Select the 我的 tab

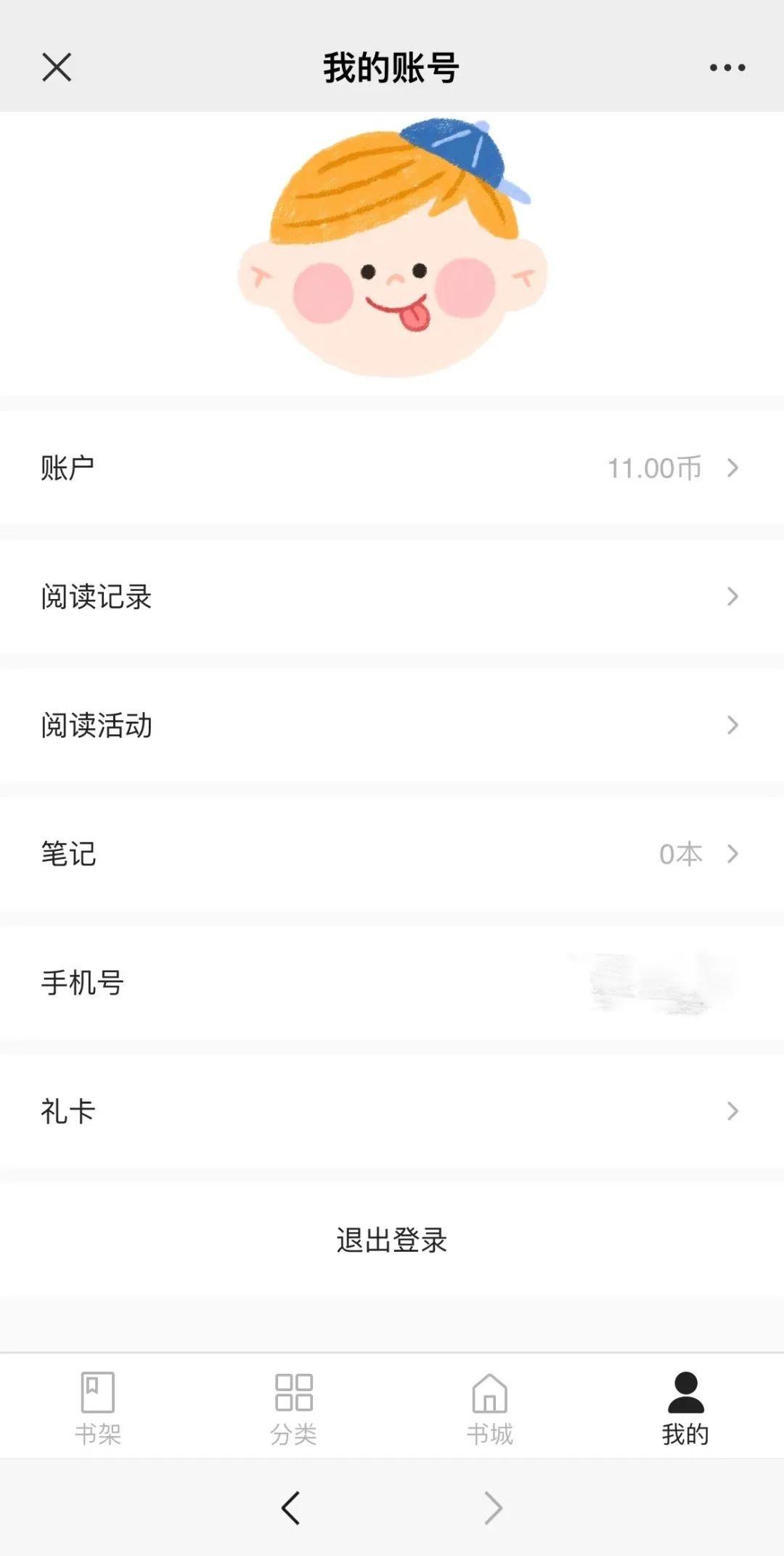[x=685, y=1408]
